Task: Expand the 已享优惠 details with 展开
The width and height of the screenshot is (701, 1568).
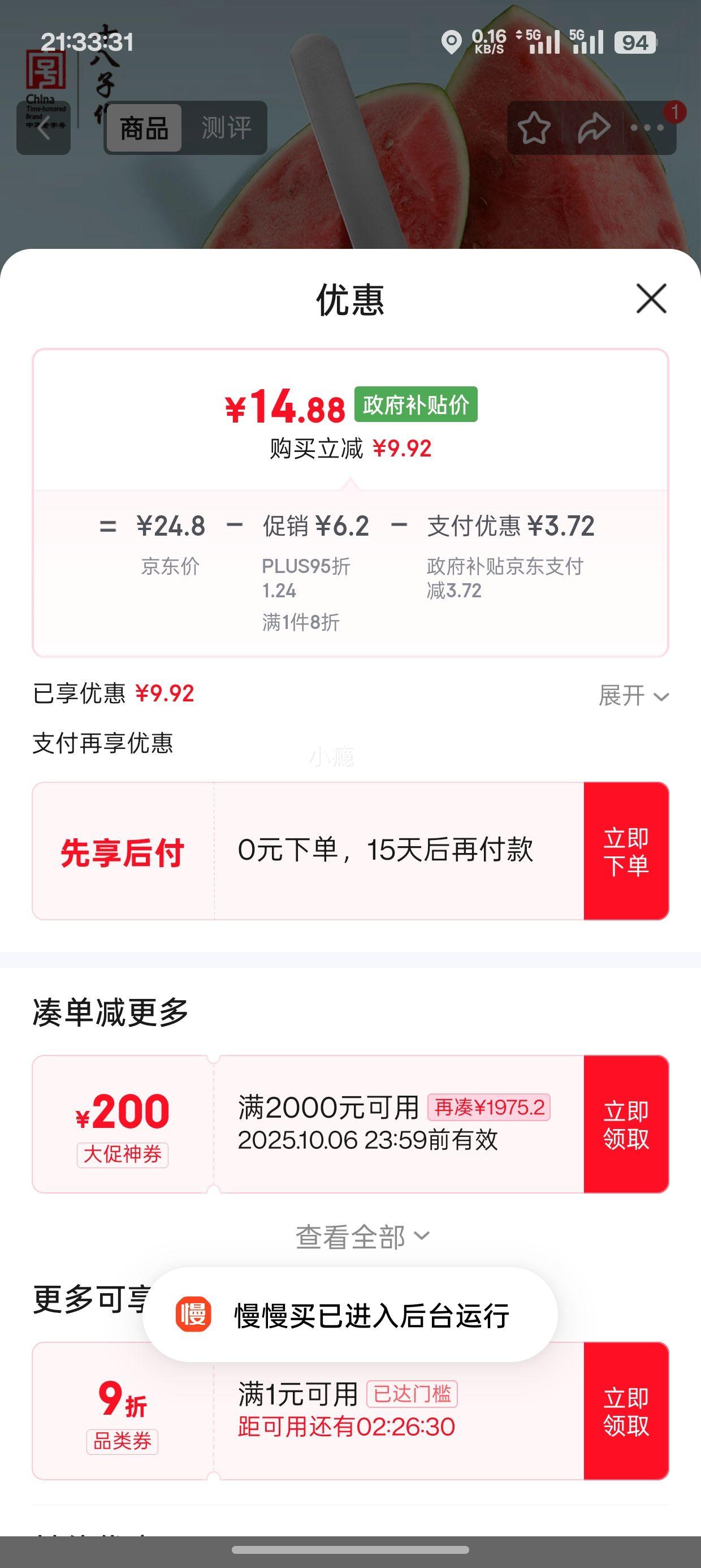Action: pyautogui.click(x=634, y=695)
